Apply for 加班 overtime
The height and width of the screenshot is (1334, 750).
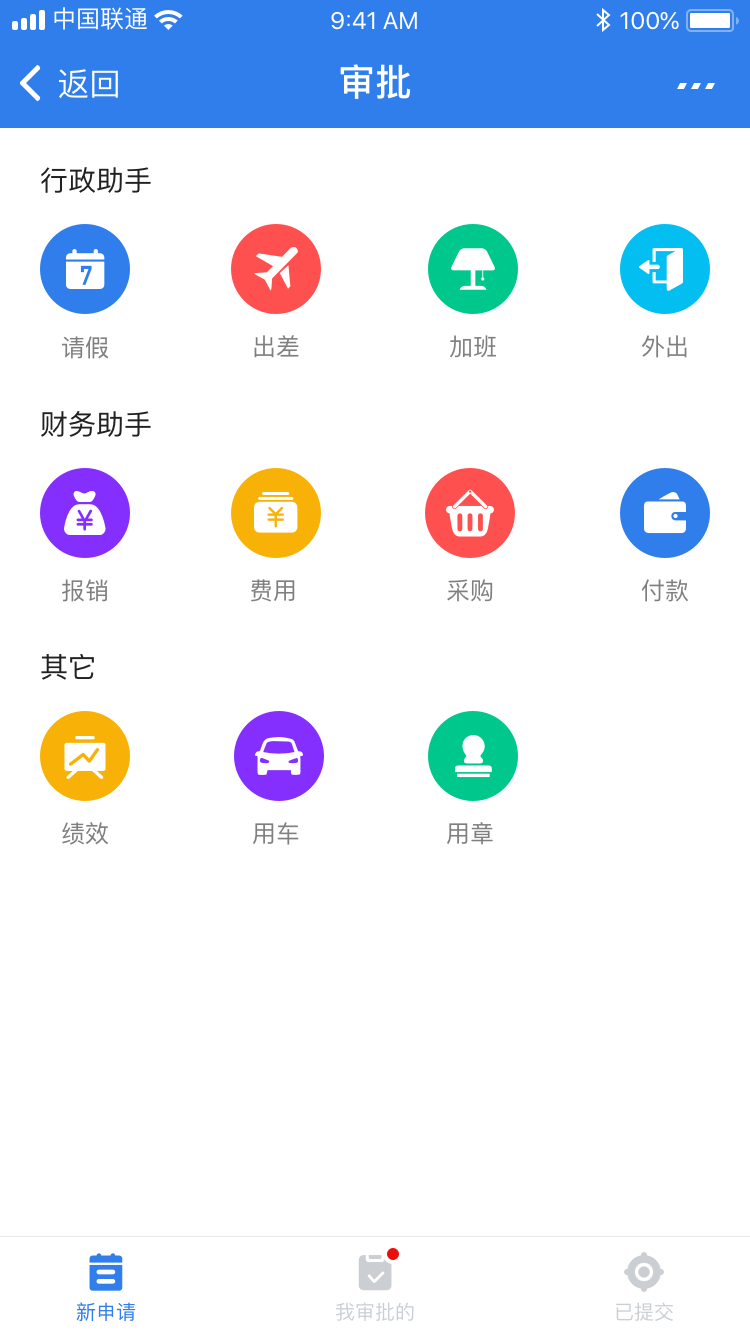coord(473,269)
